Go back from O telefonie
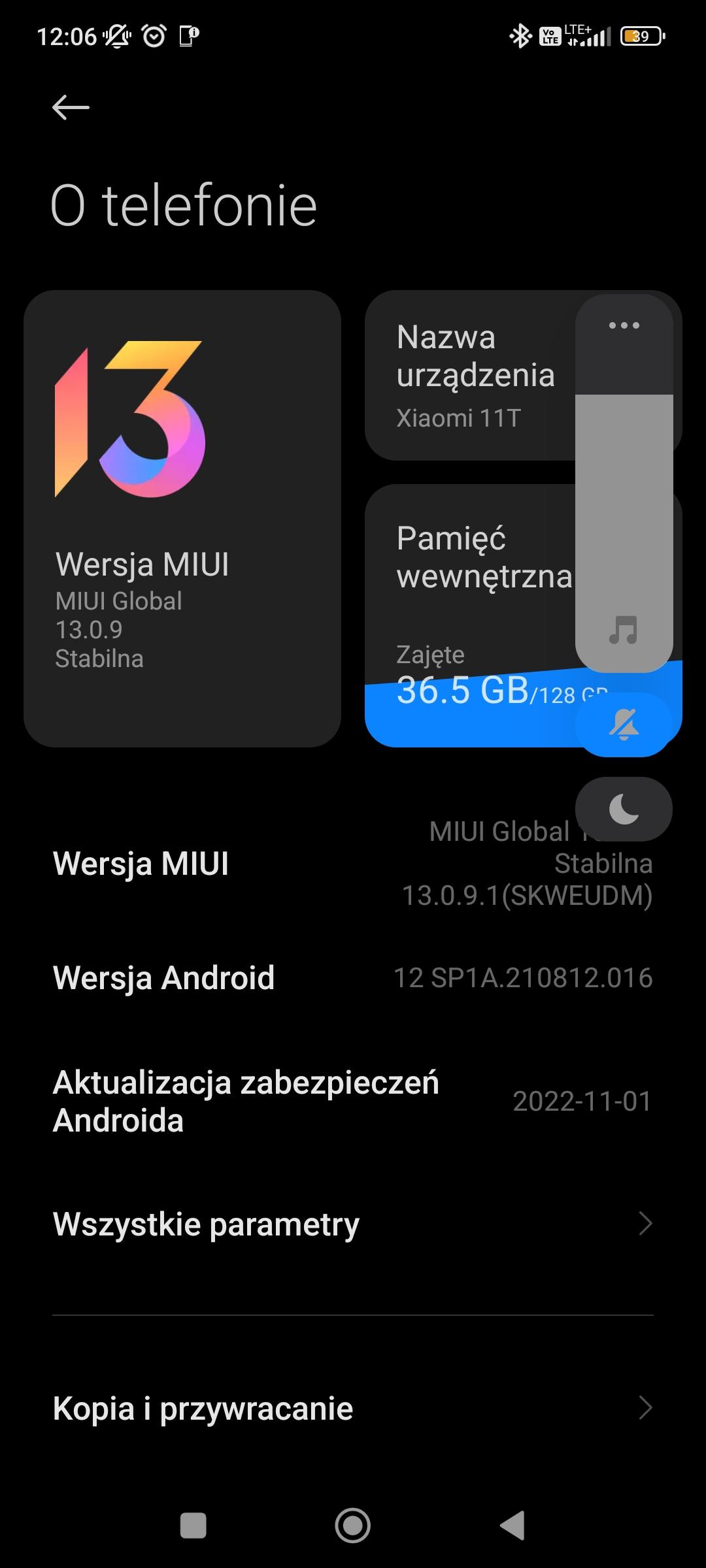 (71, 107)
